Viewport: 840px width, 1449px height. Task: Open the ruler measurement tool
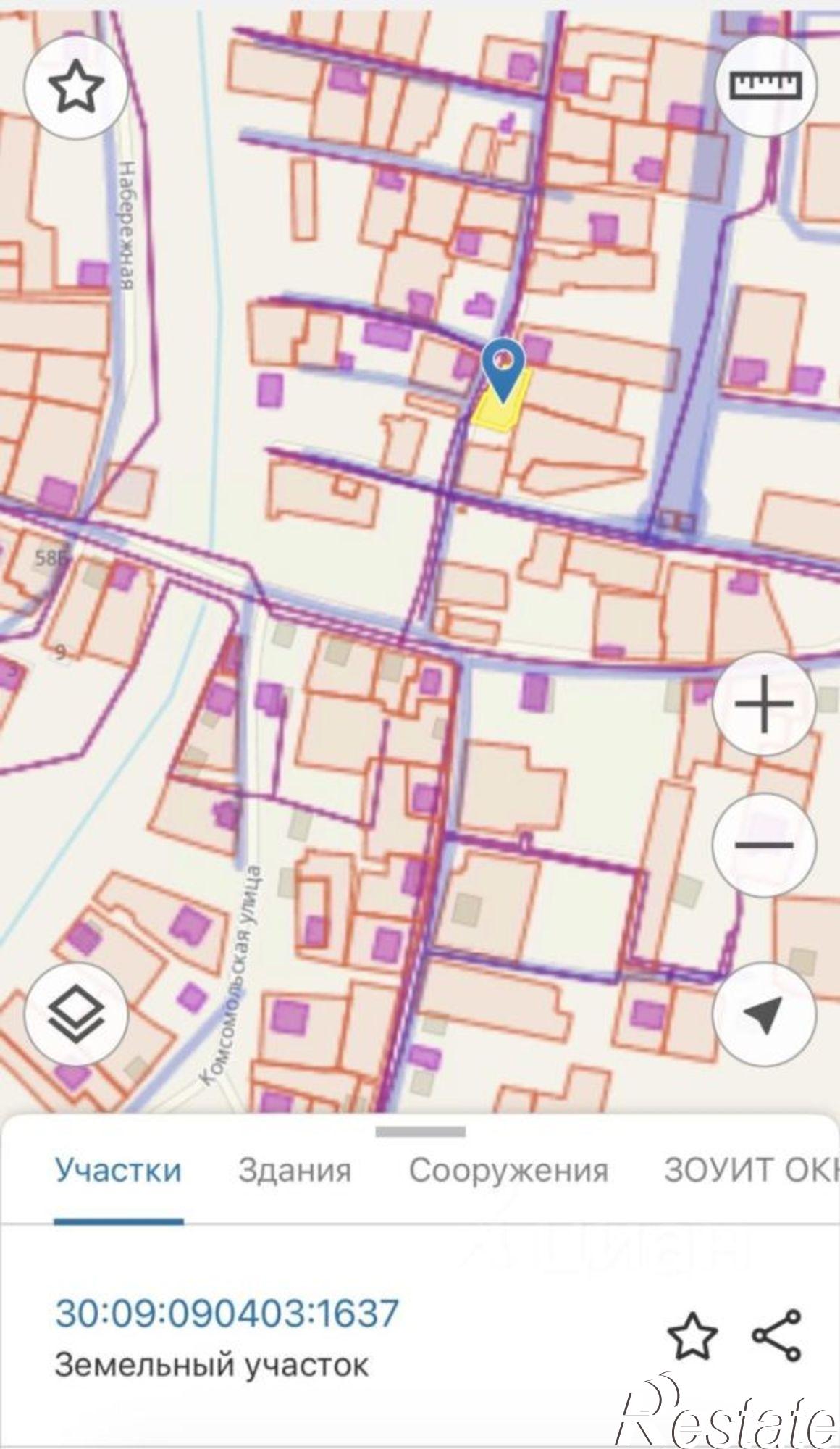[x=766, y=85]
